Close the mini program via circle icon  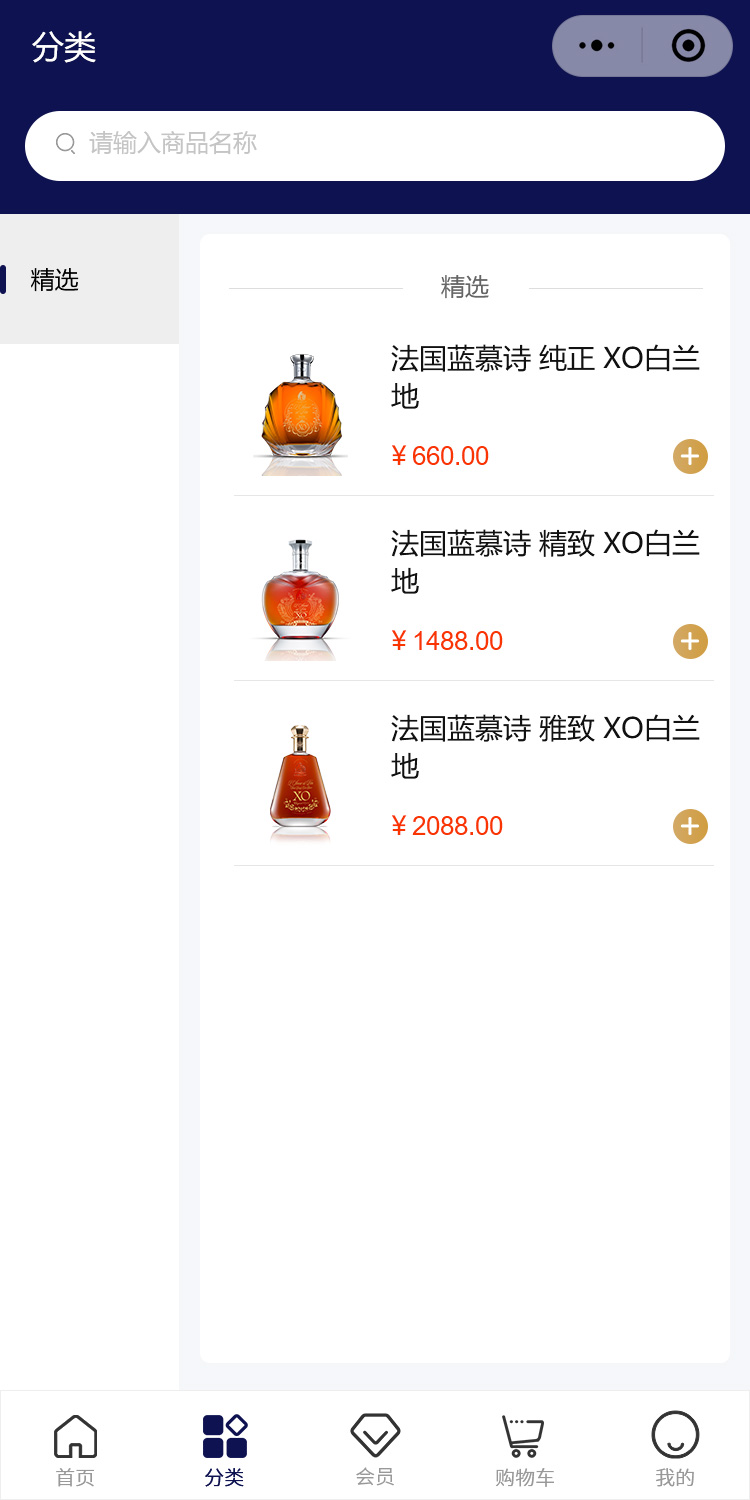(x=688, y=46)
